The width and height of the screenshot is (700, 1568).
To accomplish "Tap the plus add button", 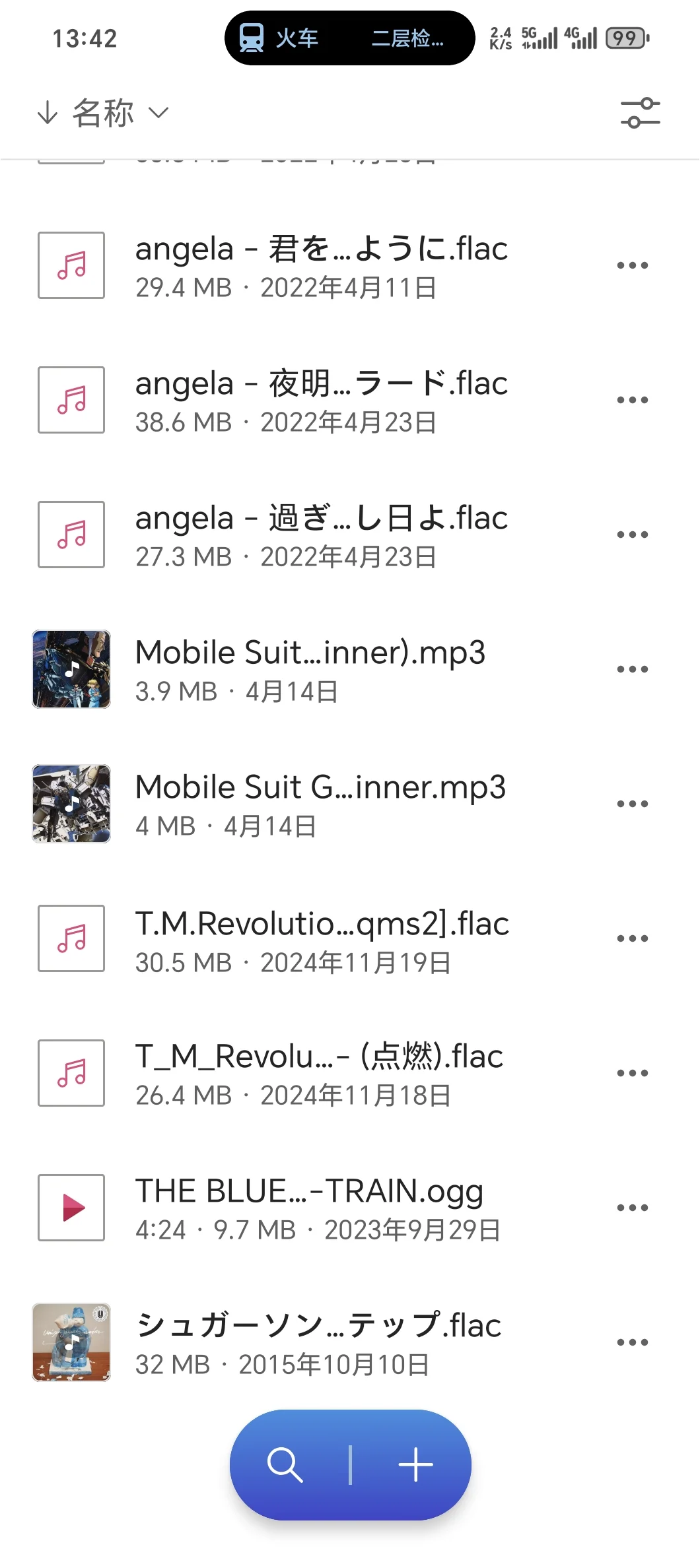I will pyautogui.click(x=416, y=1465).
